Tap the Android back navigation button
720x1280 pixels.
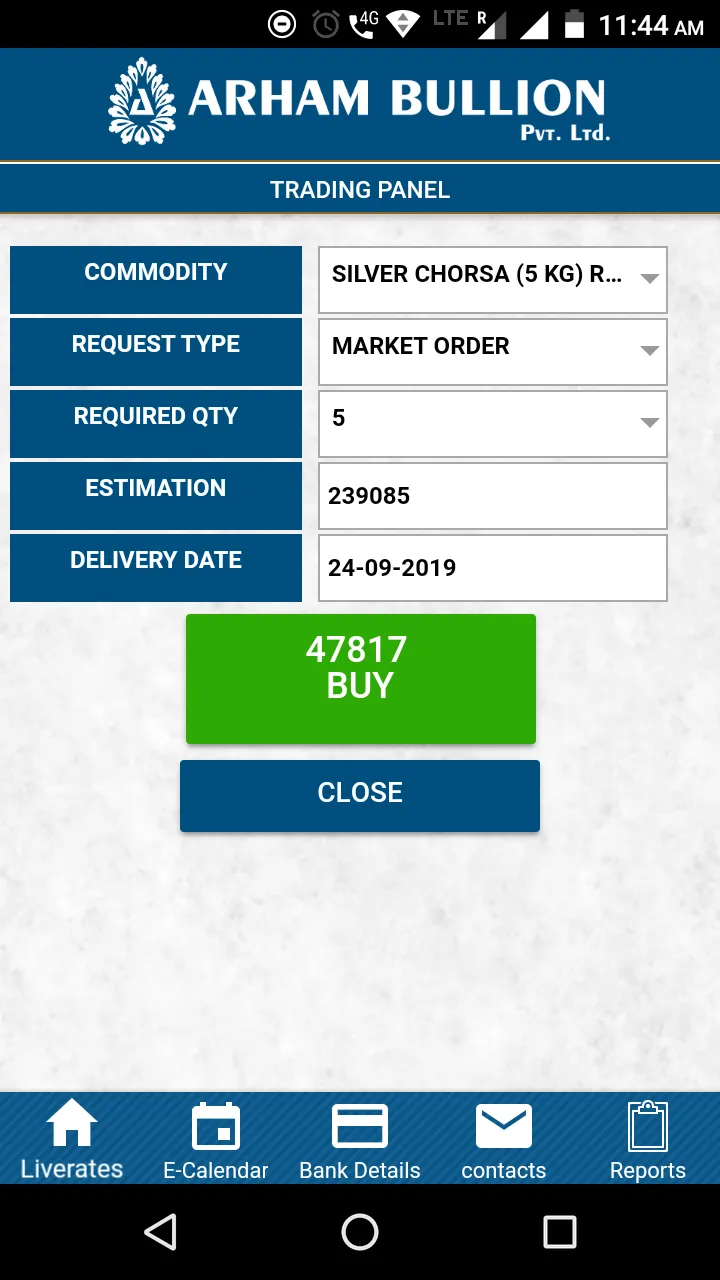pos(162,1231)
